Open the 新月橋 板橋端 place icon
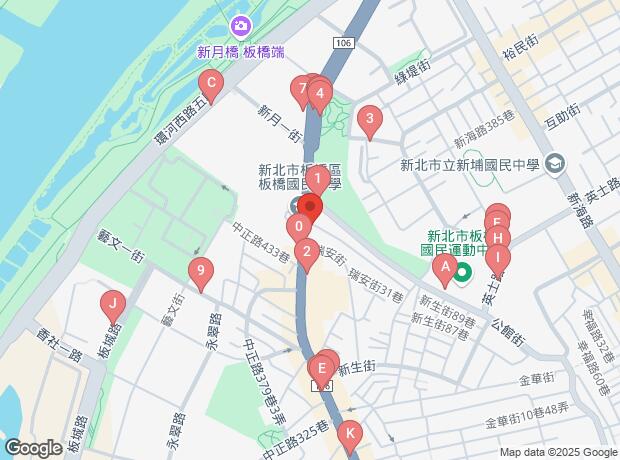Screen dimensions: 620x460 tap(241, 25)
